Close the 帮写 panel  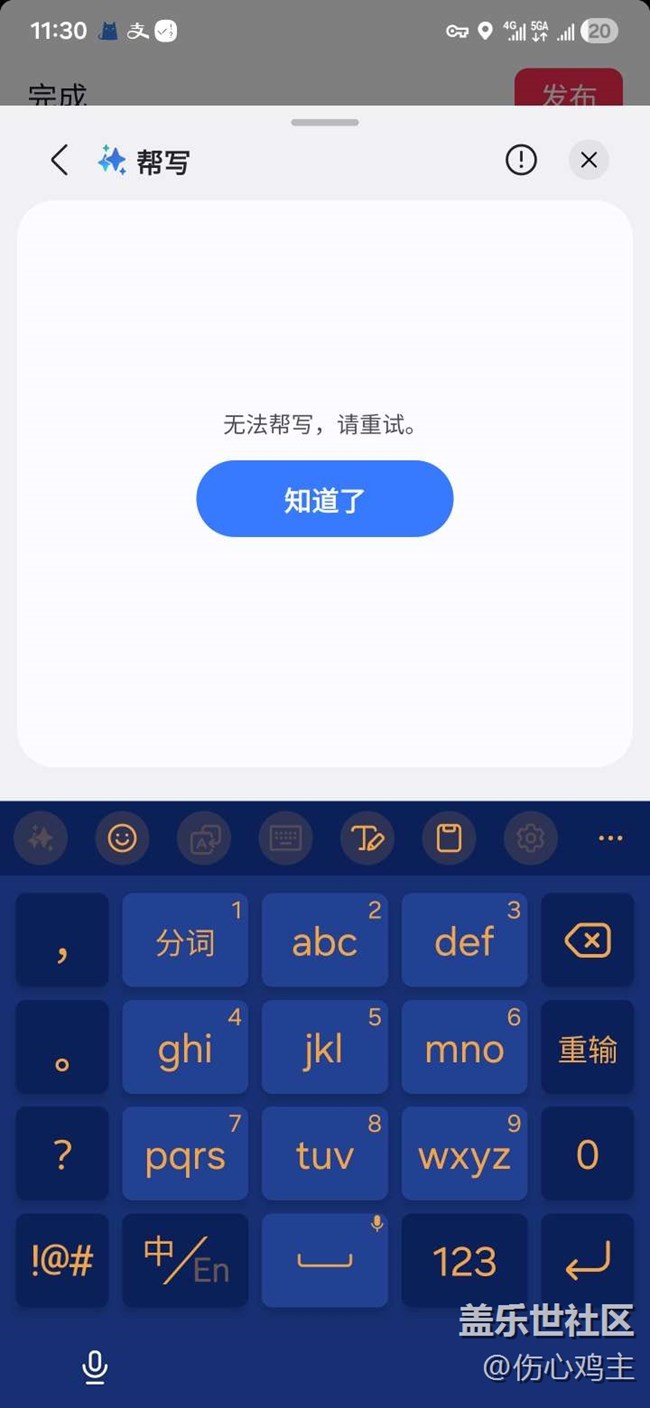click(x=589, y=160)
